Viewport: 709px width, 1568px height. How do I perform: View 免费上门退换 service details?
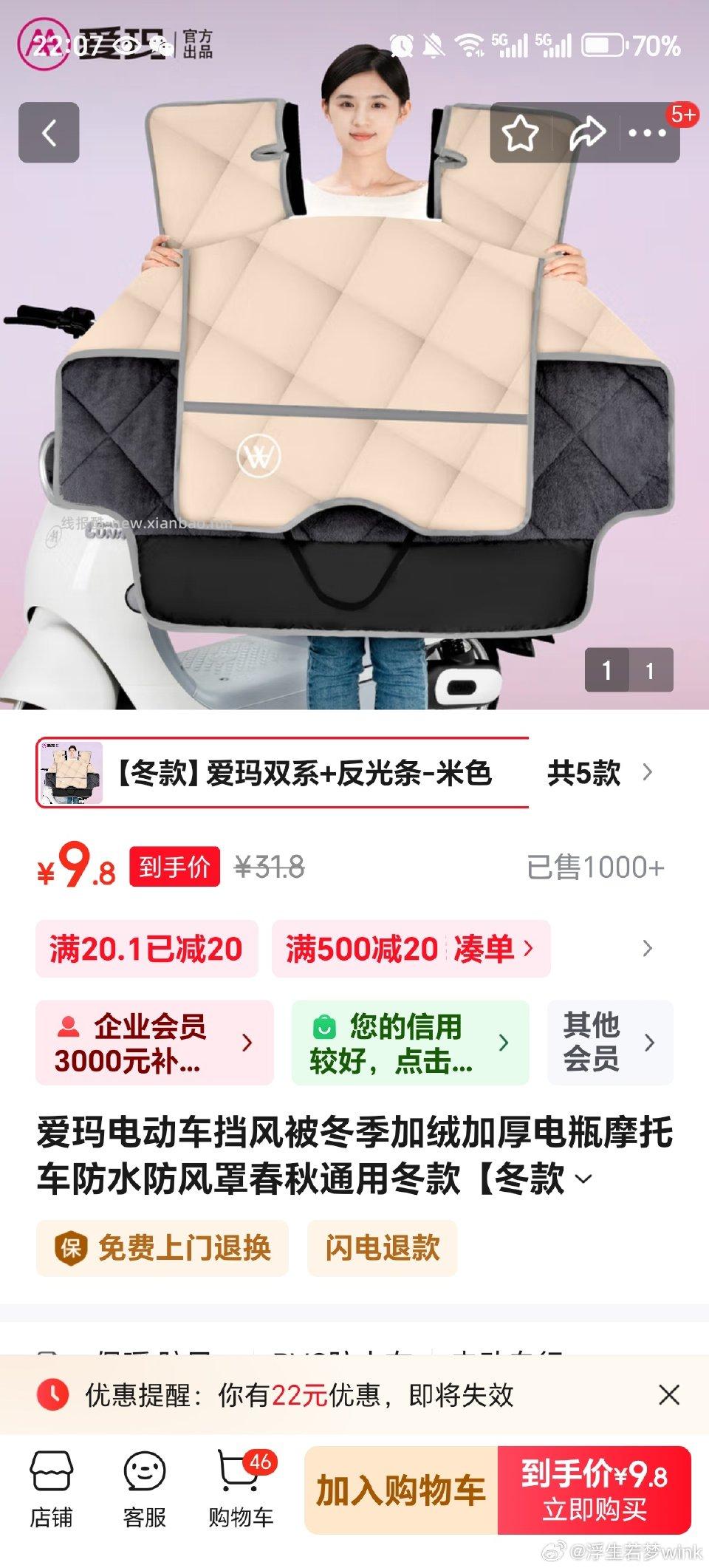[162, 1249]
